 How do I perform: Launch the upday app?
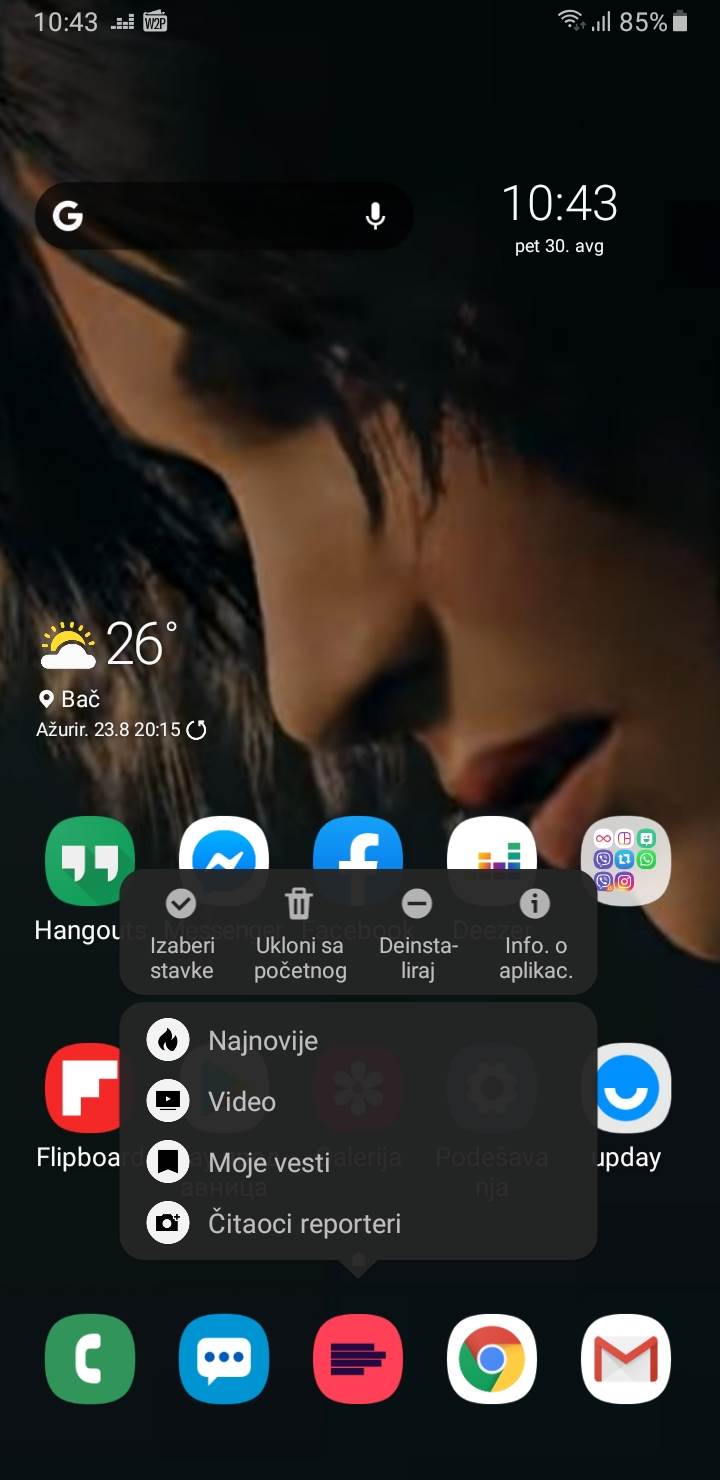(626, 1088)
